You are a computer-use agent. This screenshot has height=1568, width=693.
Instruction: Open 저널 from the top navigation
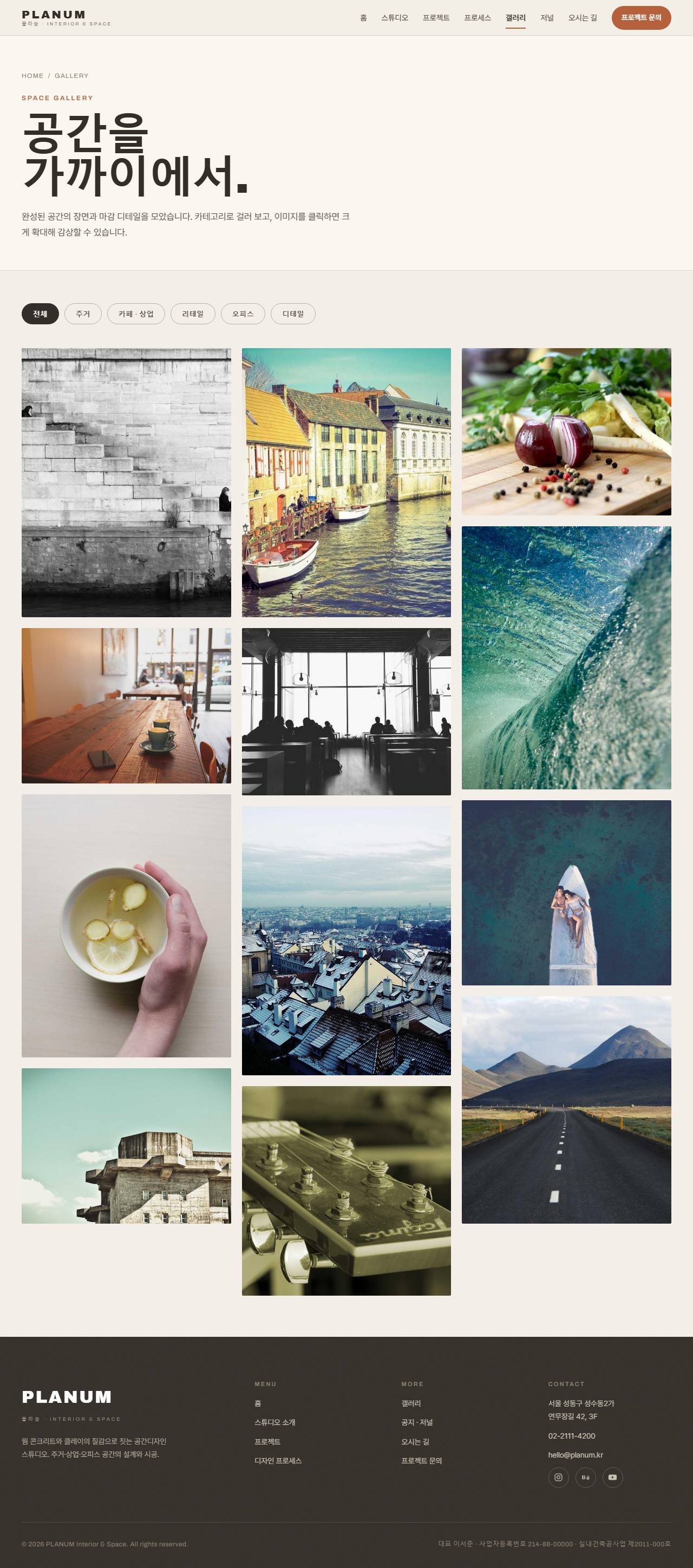[x=546, y=18]
